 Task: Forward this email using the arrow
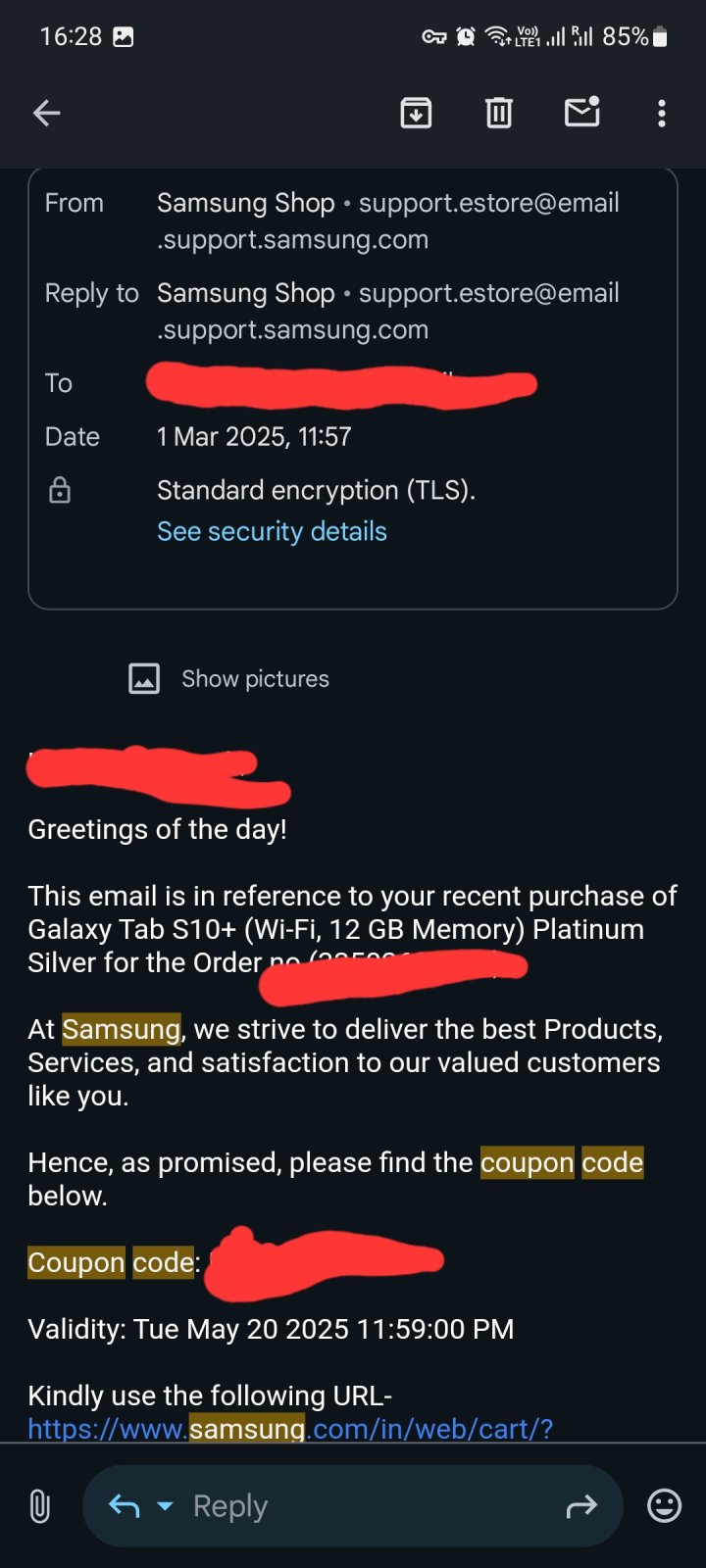581,1506
